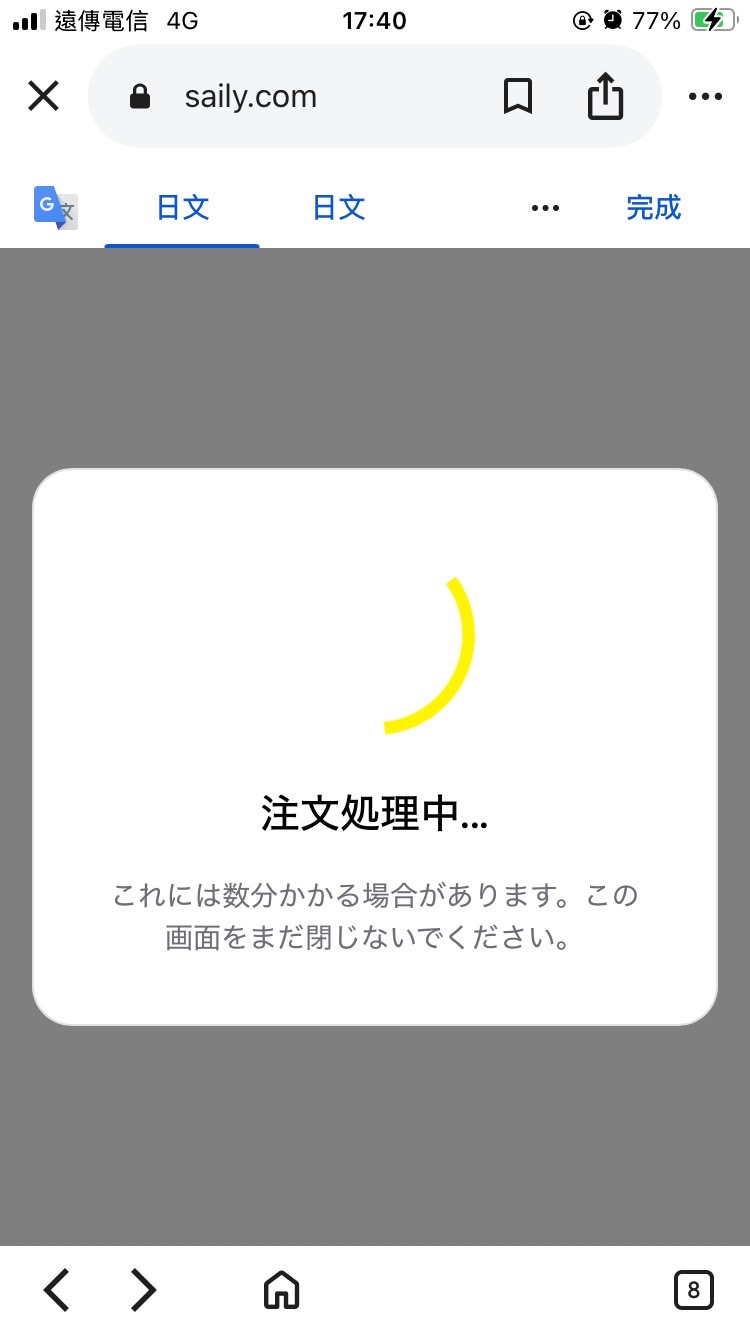This screenshot has height=1334, width=750.
Task: Go forward to next page
Action: coord(144,1290)
